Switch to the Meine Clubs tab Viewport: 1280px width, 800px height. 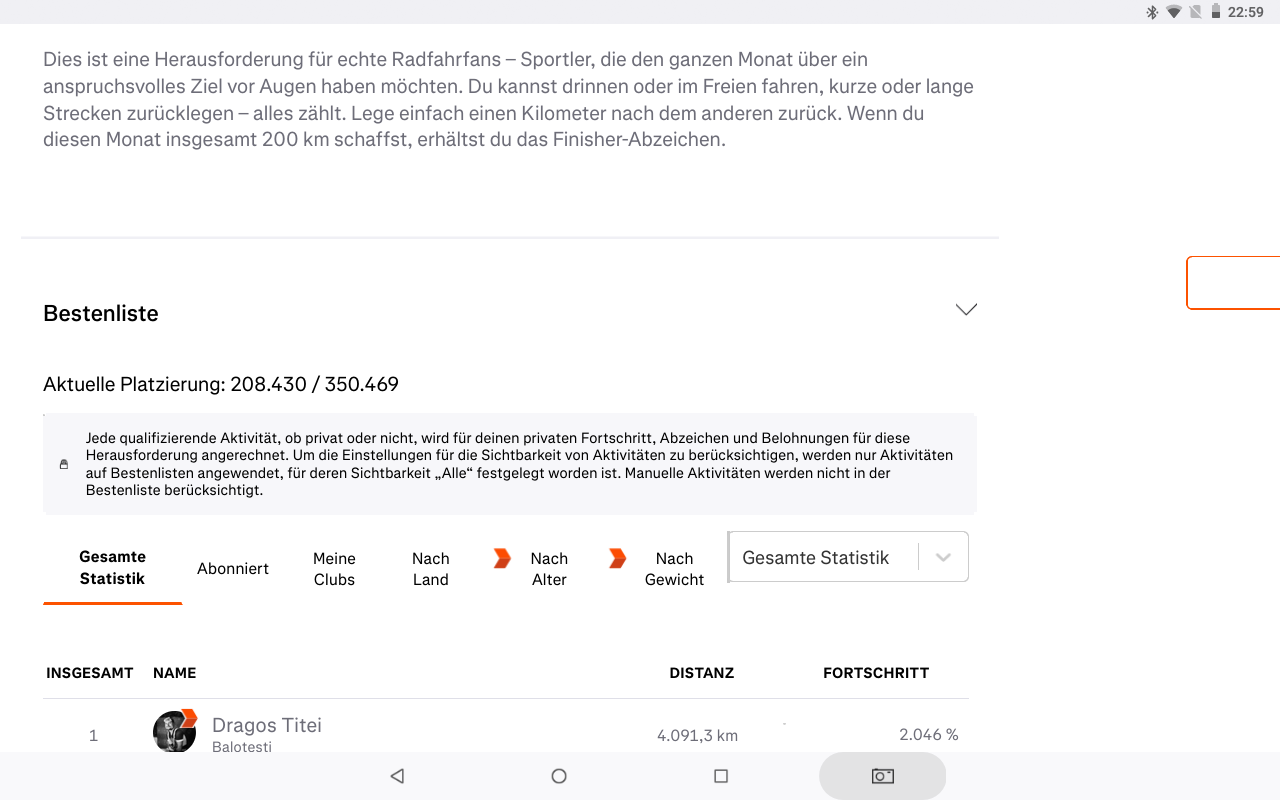click(x=334, y=568)
